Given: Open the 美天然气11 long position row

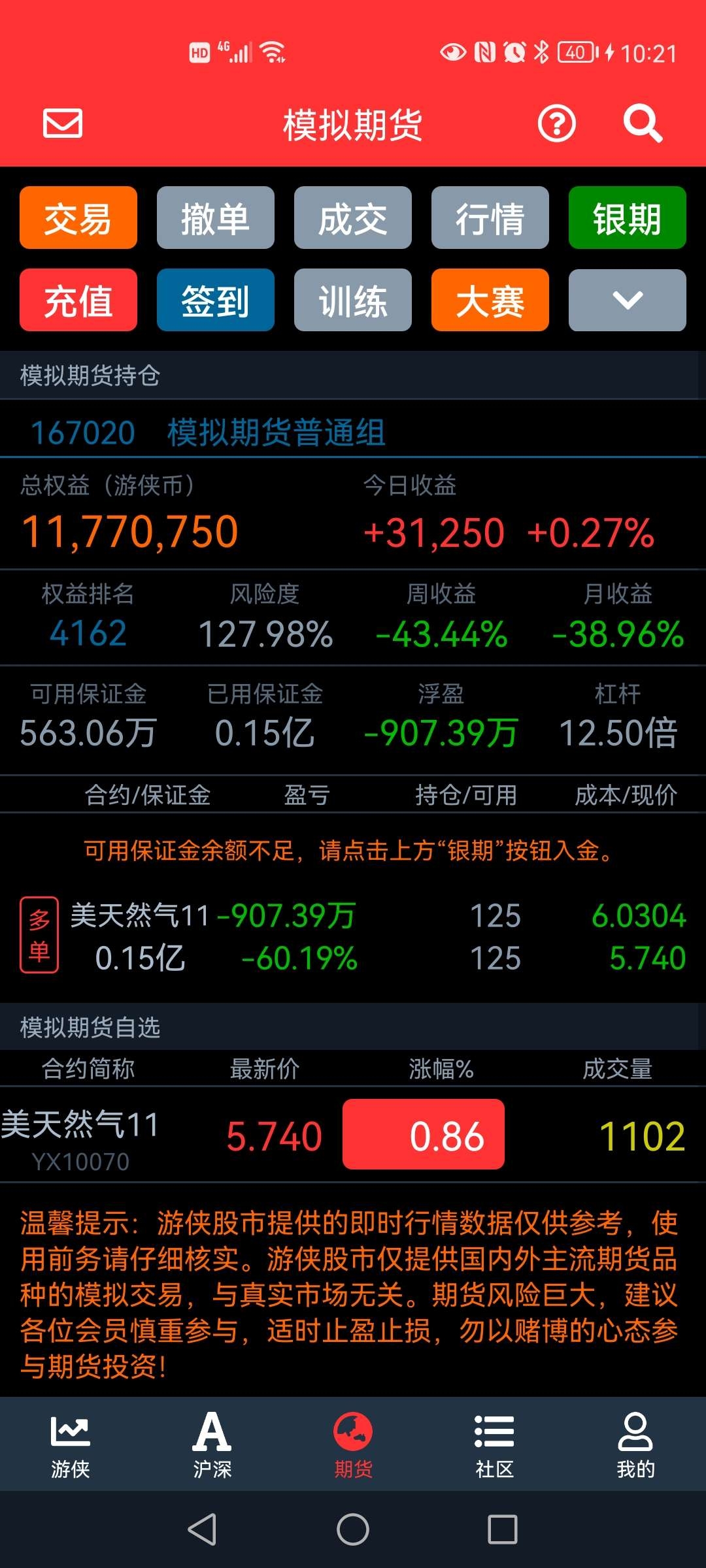Looking at the screenshot, I should pyautogui.click(x=353, y=936).
